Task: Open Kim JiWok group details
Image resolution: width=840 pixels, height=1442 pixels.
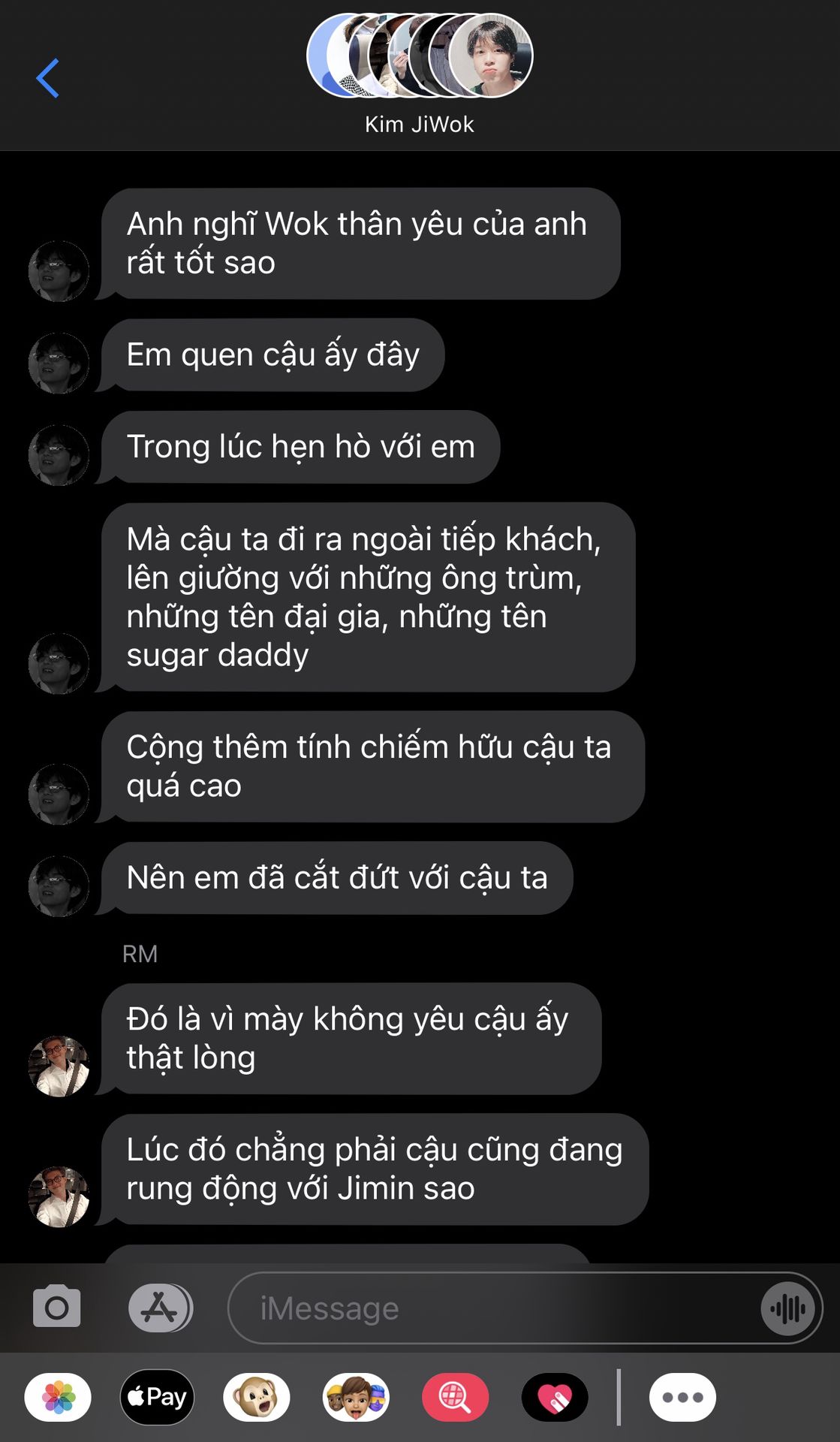Action: tap(420, 74)
